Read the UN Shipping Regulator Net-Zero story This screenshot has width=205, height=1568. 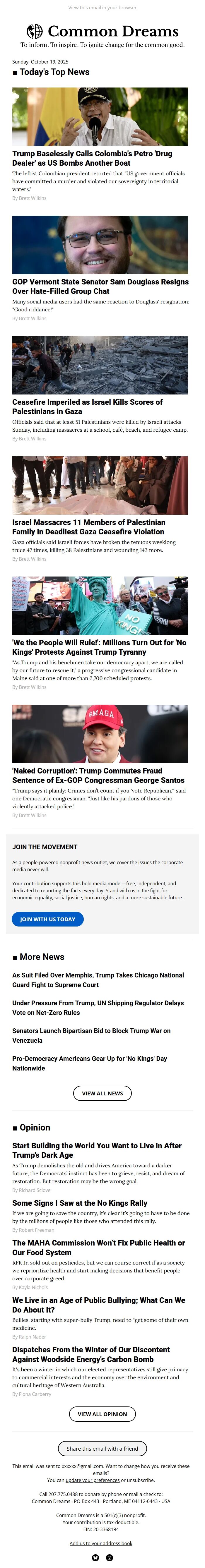[98, 1008]
